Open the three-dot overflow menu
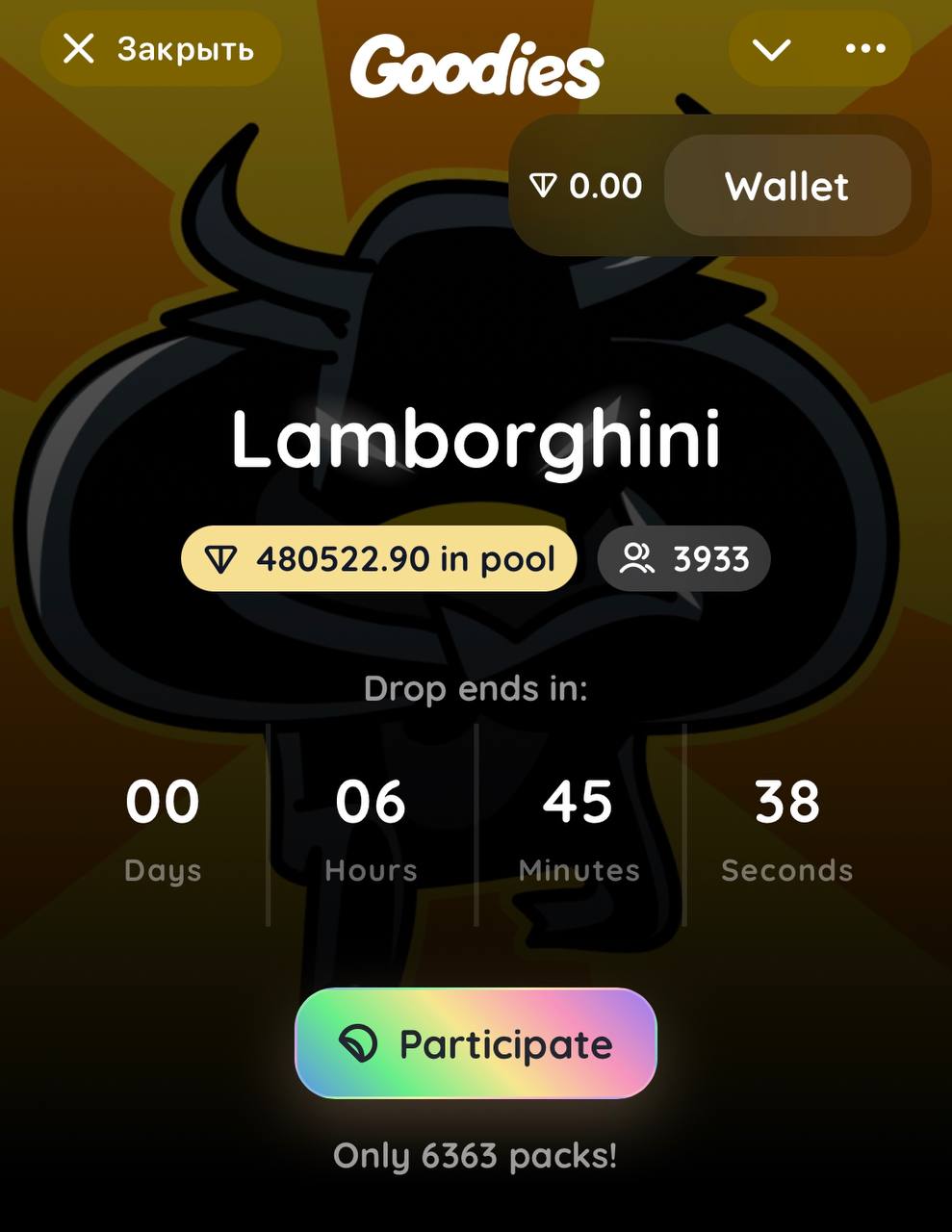The image size is (952, 1232). pos(865,48)
